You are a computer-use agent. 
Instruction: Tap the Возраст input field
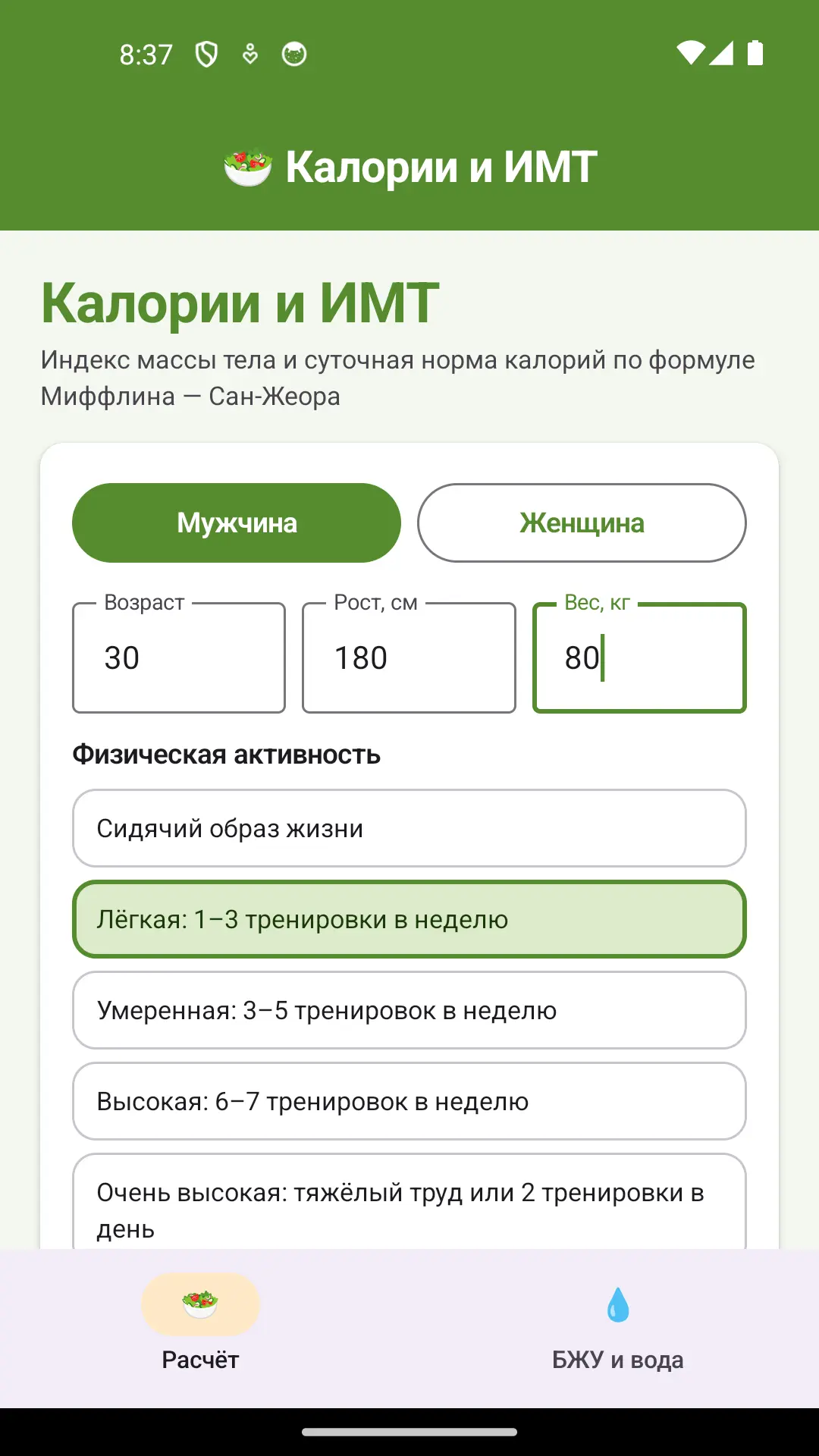179,657
